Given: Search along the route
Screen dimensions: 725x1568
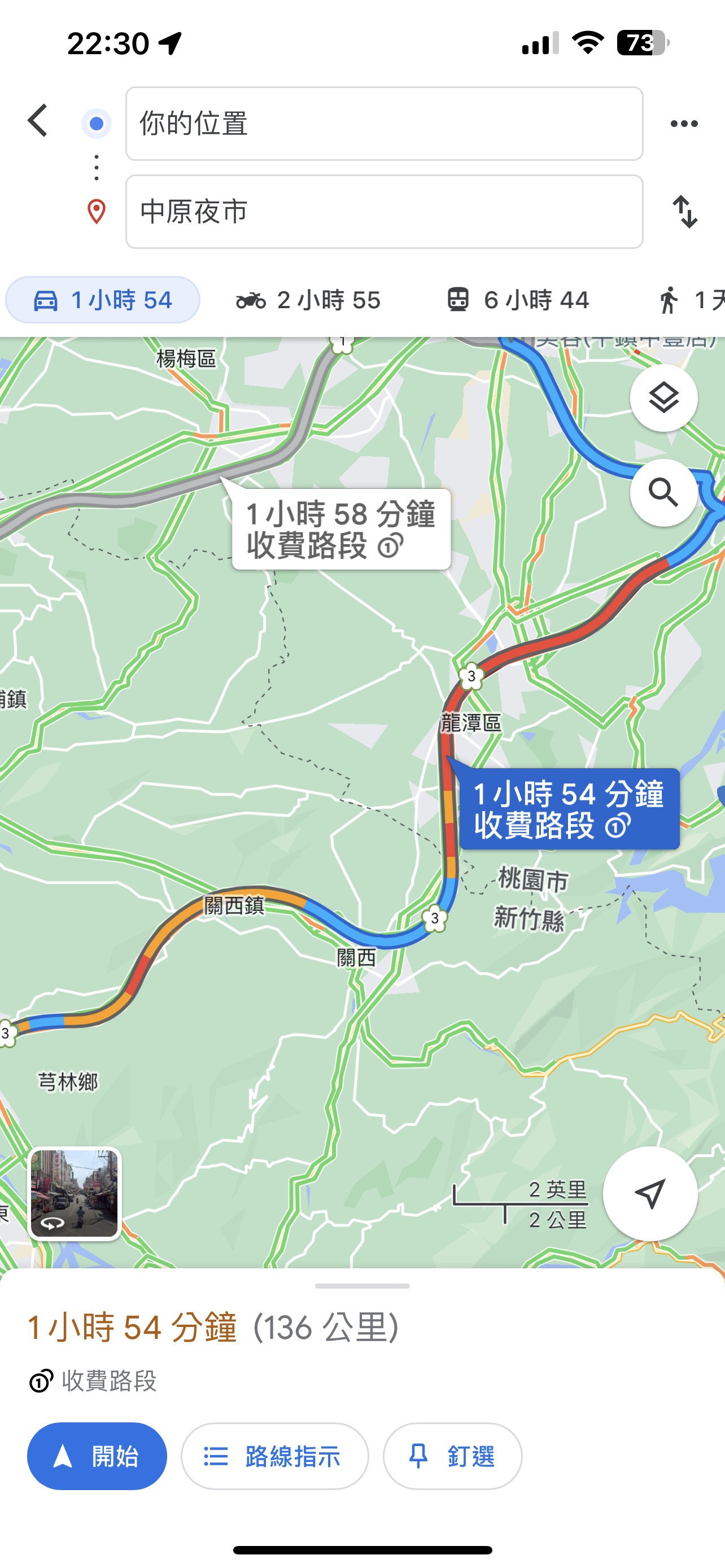Looking at the screenshot, I should tap(663, 492).
